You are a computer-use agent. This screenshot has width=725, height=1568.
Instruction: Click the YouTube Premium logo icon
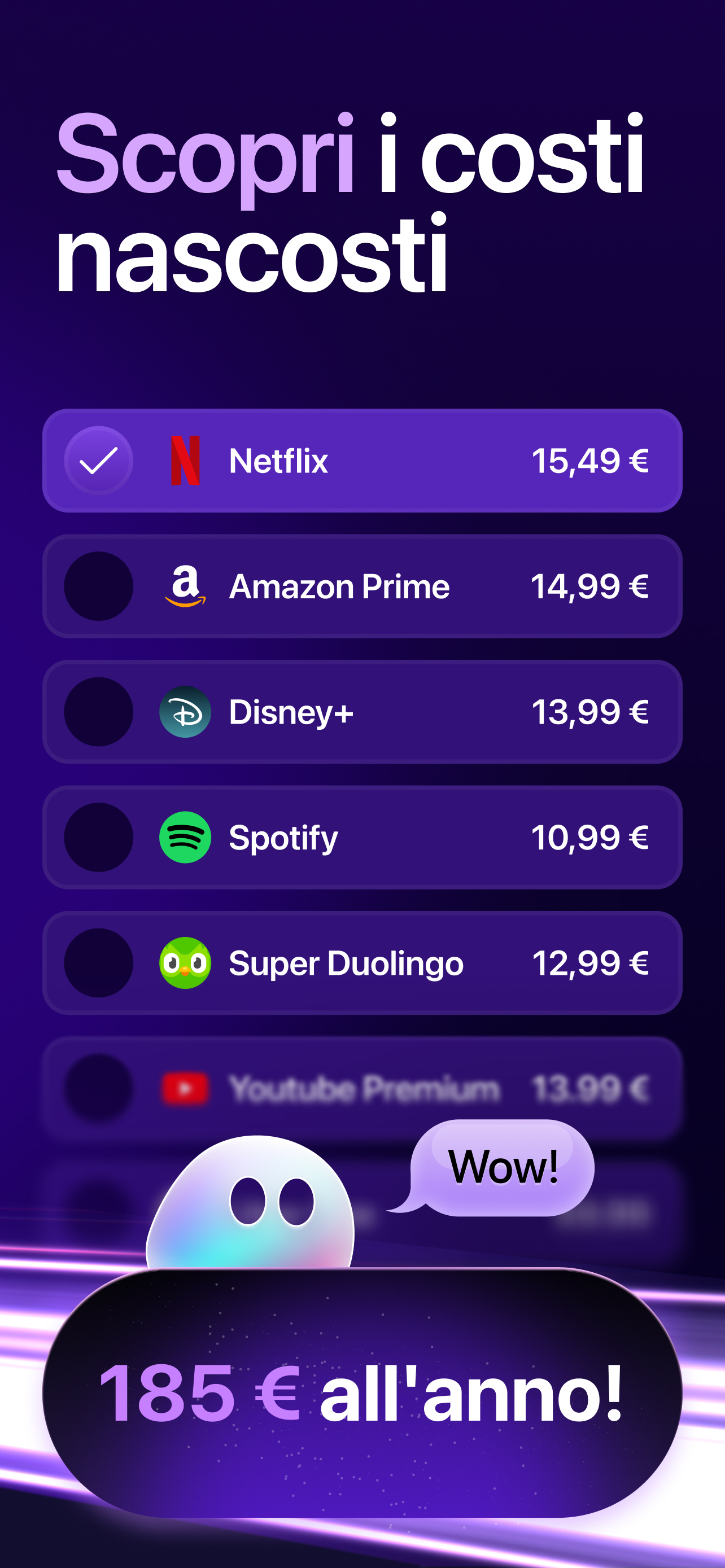(x=186, y=1089)
